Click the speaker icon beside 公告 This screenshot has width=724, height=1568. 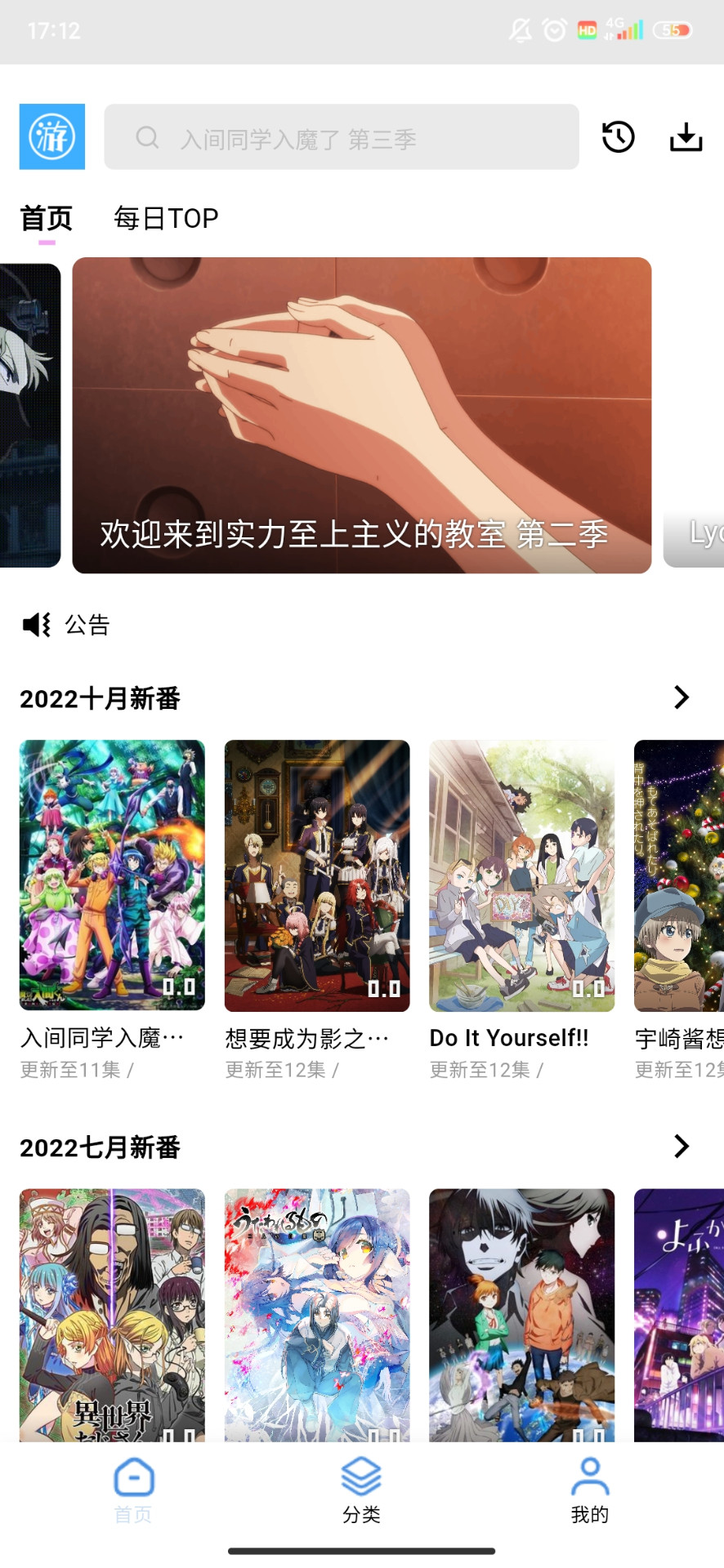(36, 624)
